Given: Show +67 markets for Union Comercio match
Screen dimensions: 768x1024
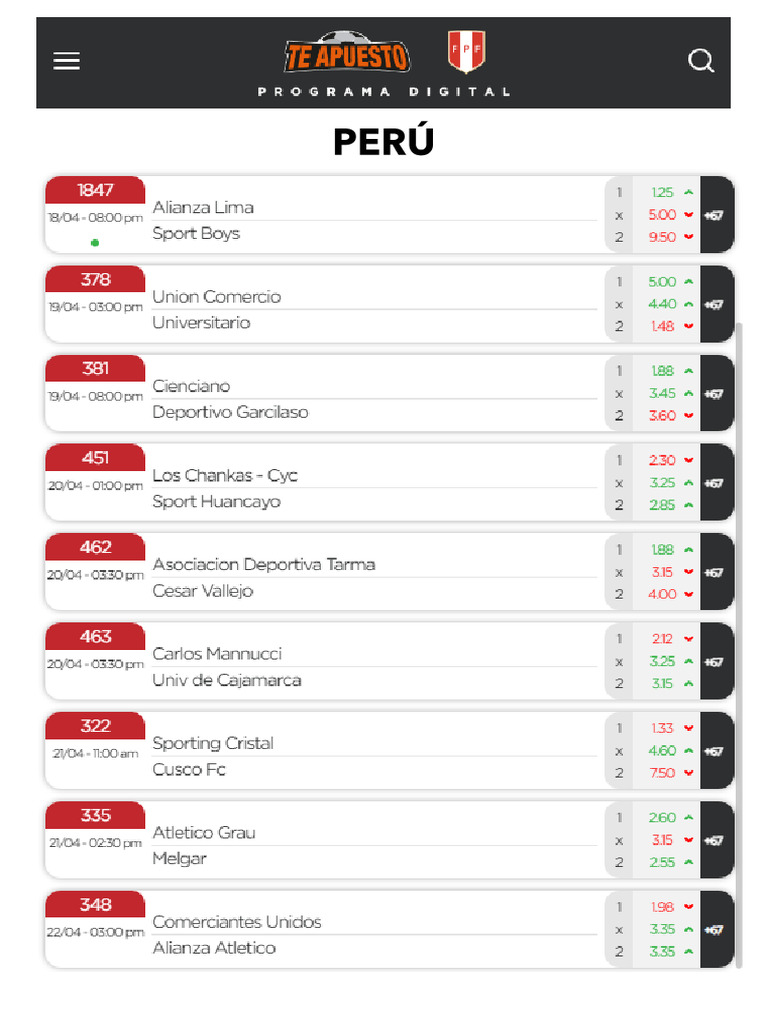Looking at the screenshot, I should pyautogui.click(x=716, y=304).
